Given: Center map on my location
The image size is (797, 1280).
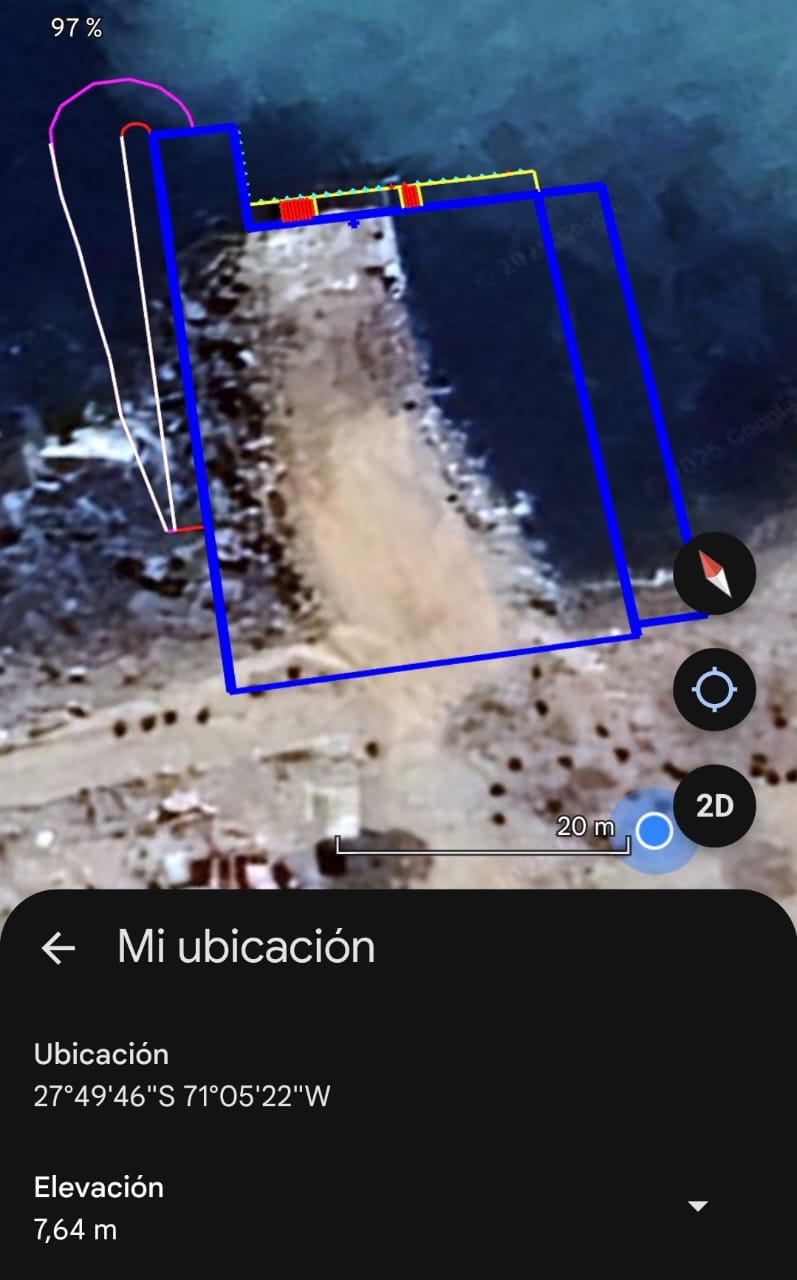Looking at the screenshot, I should pyautogui.click(x=714, y=689).
